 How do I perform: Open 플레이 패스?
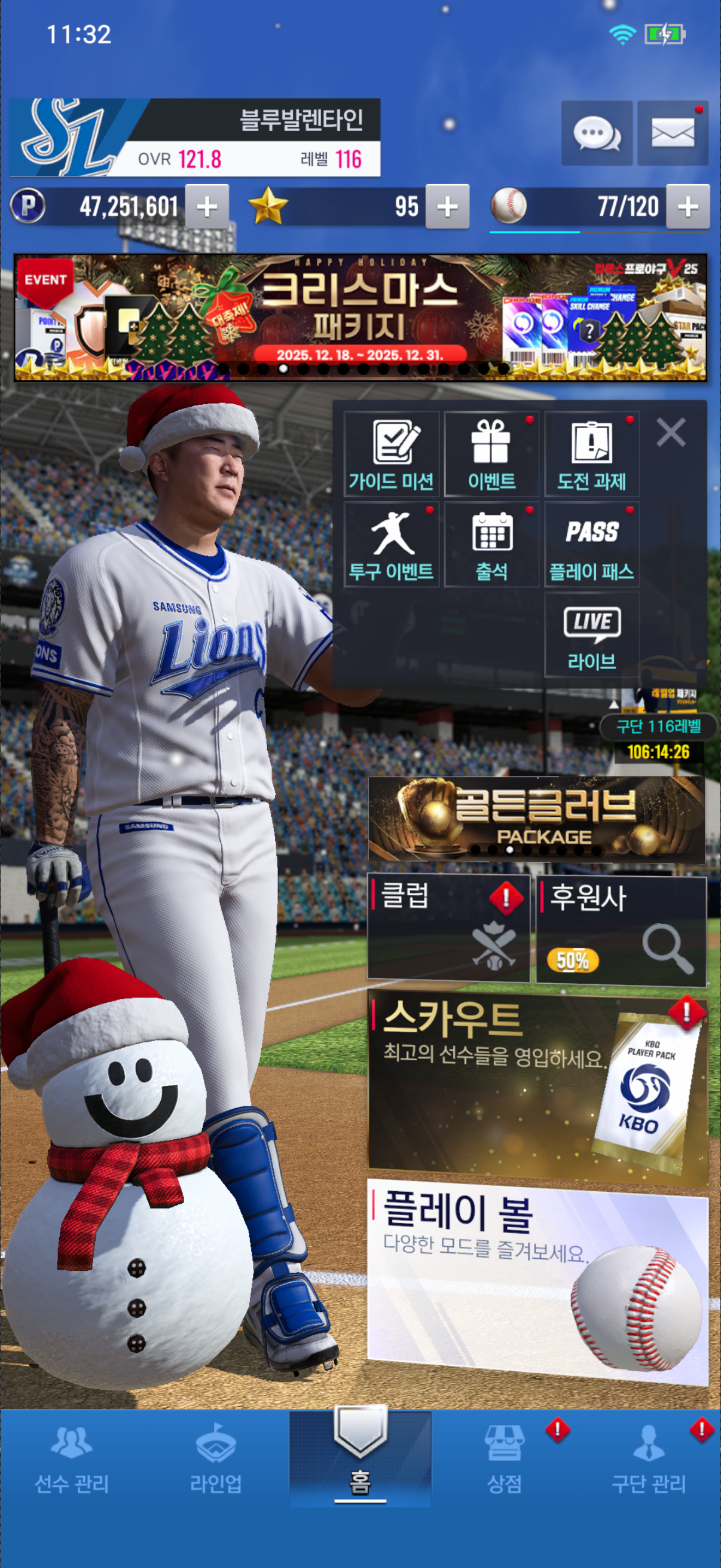591,544
